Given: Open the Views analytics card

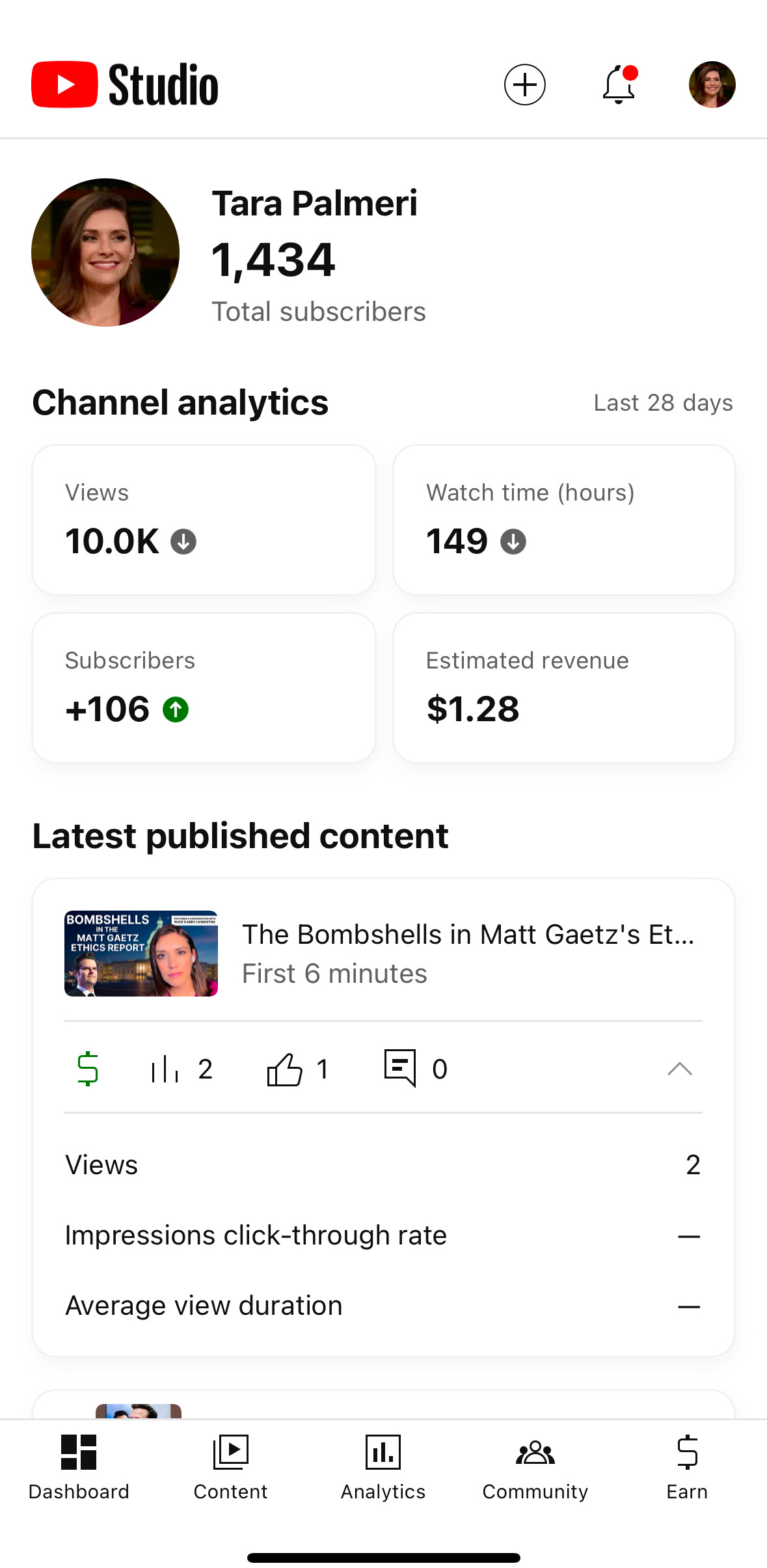Looking at the screenshot, I should [204, 519].
